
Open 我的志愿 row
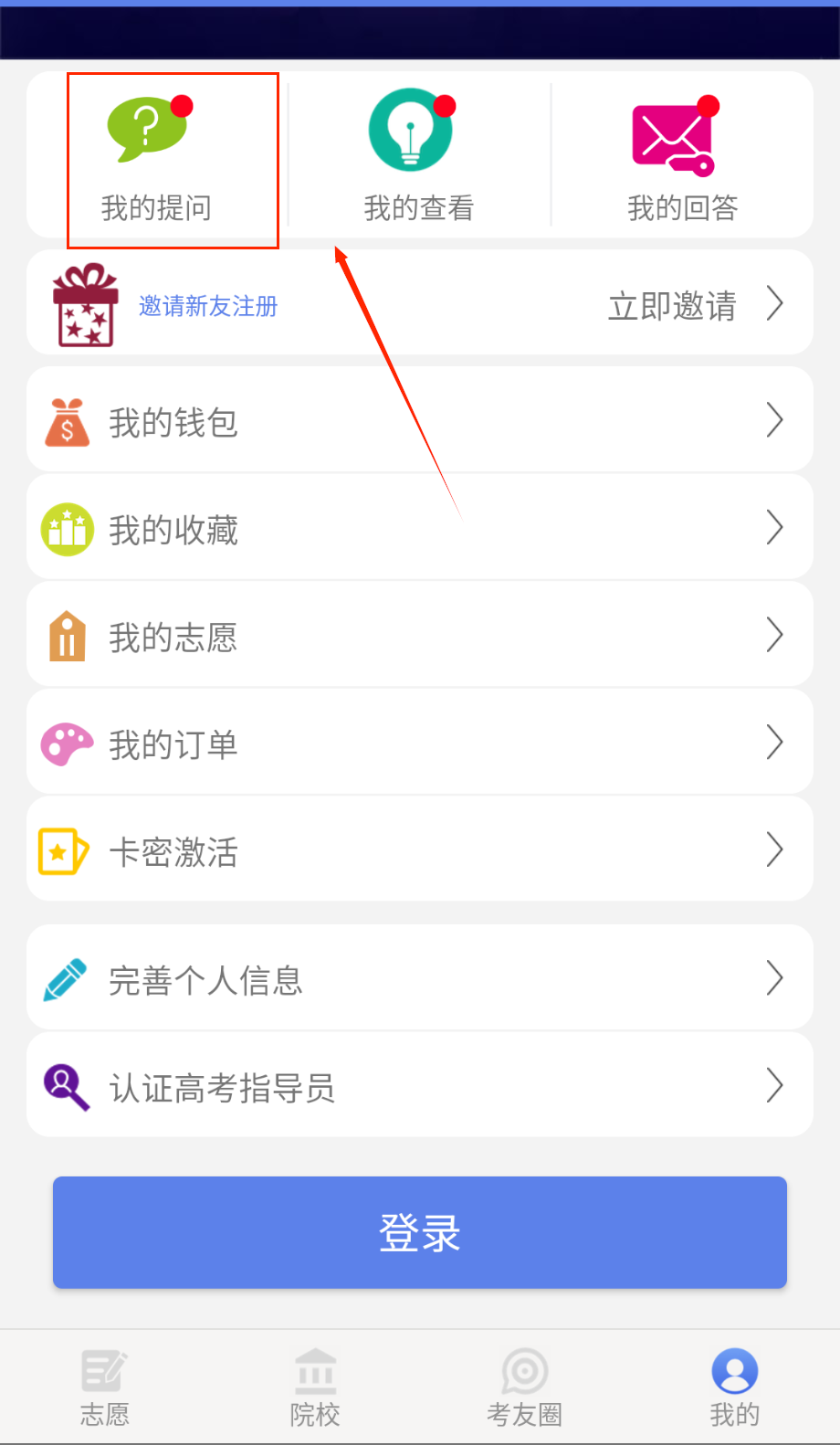(420, 636)
